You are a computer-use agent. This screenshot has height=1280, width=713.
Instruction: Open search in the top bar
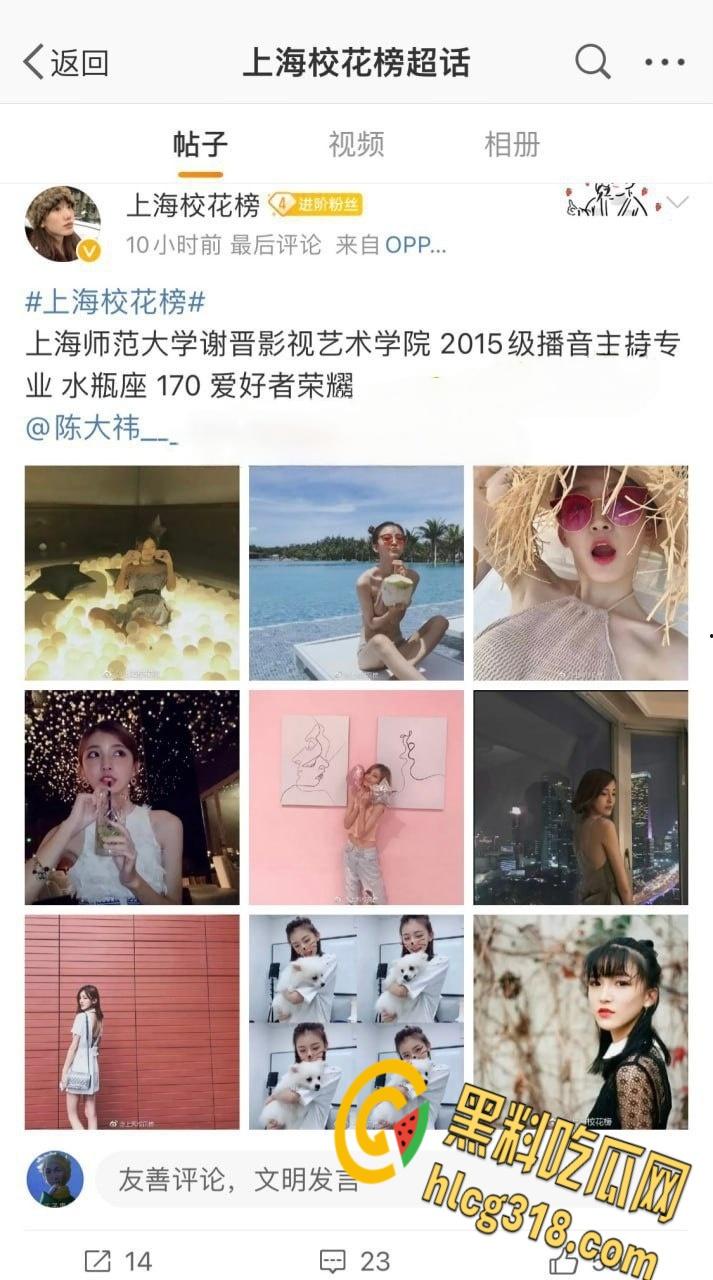[x=592, y=63]
